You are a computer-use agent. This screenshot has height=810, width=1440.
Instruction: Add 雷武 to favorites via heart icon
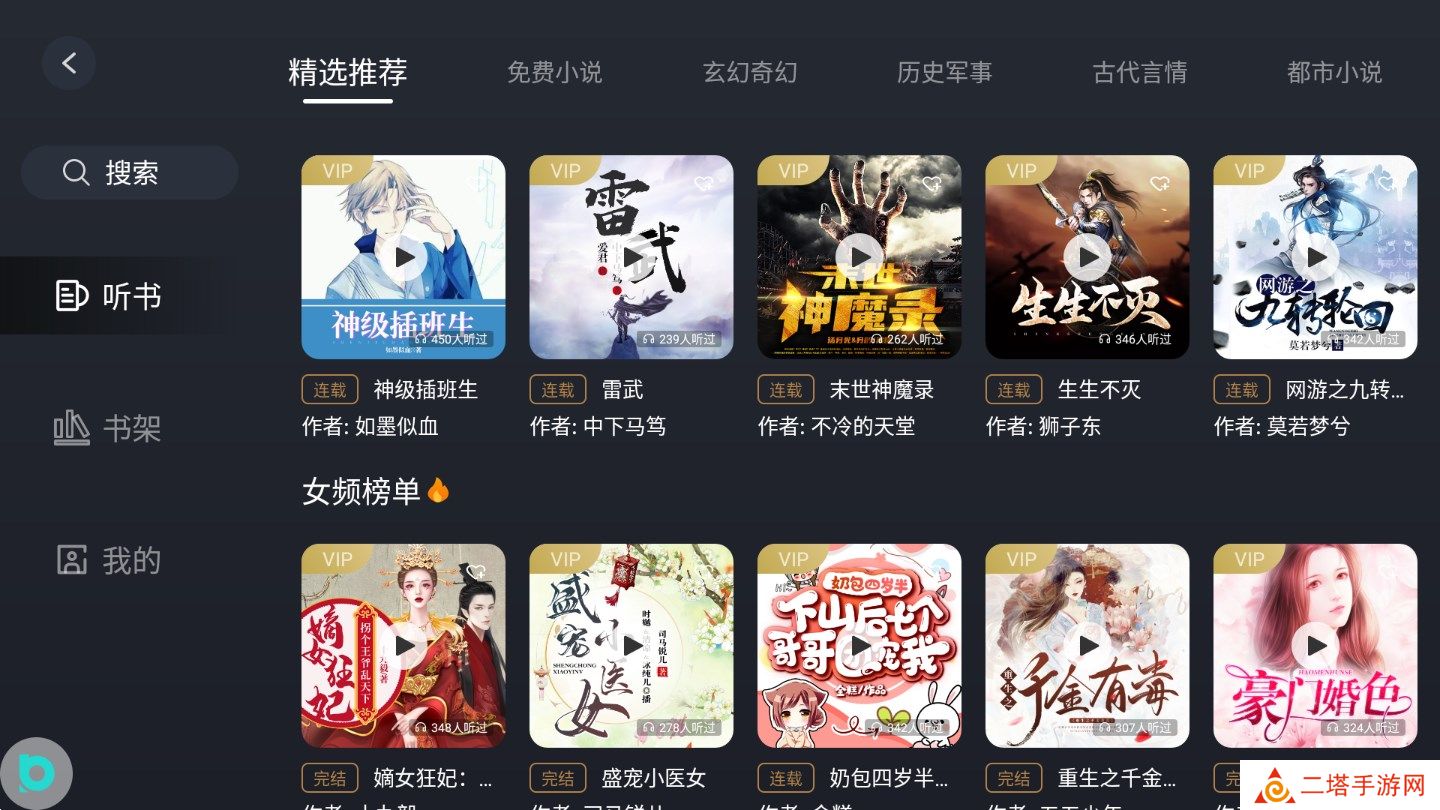pyautogui.click(x=704, y=184)
